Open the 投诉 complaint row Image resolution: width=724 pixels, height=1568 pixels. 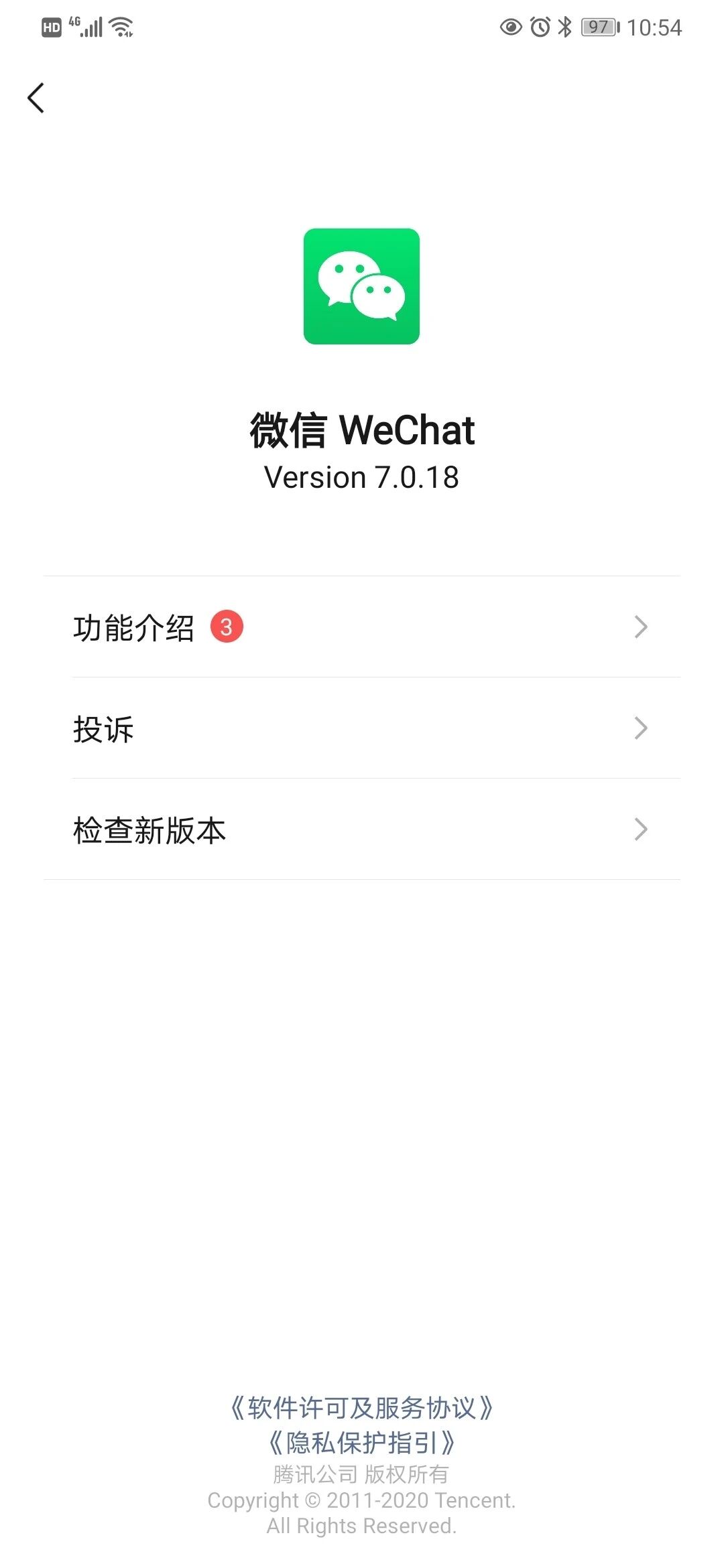pyautogui.click(x=362, y=728)
